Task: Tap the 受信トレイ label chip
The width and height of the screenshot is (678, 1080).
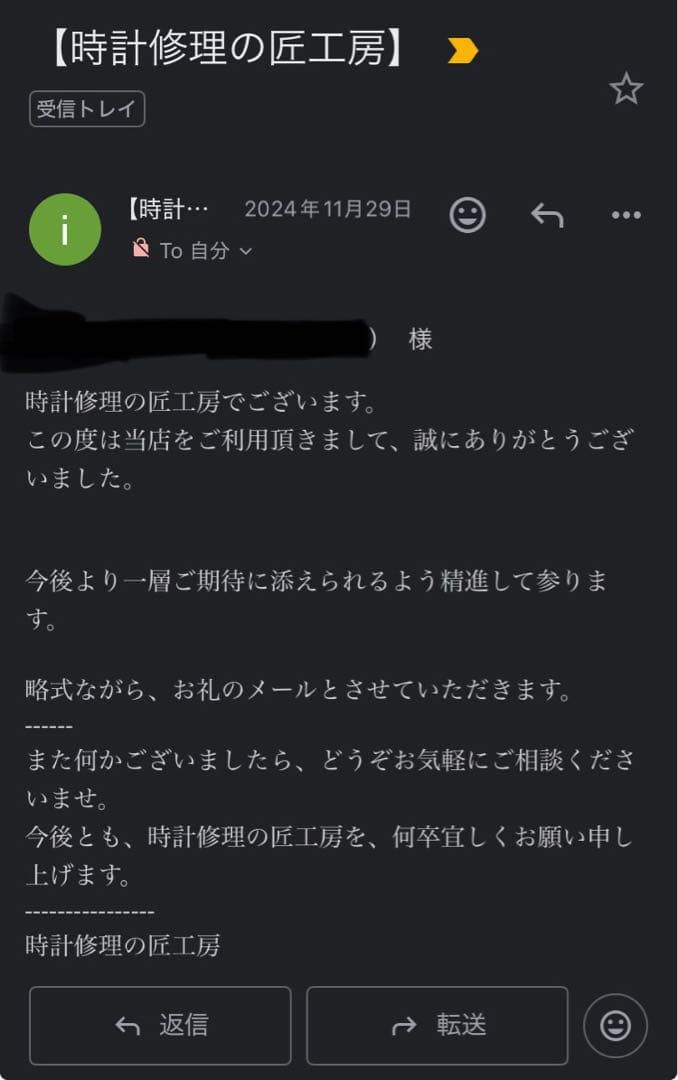Action: (x=87, y=109)
